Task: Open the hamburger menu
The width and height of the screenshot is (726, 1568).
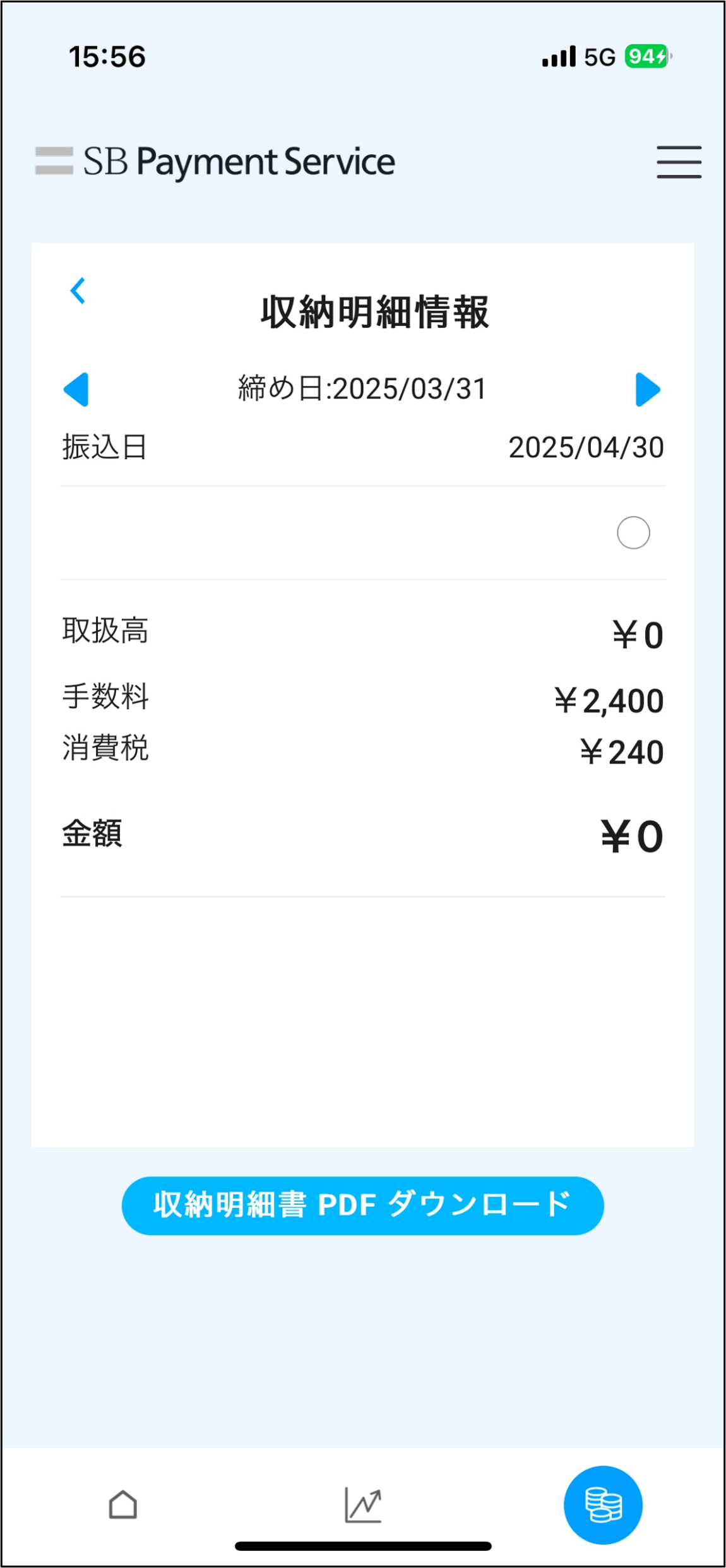Action: coord(679,162)
